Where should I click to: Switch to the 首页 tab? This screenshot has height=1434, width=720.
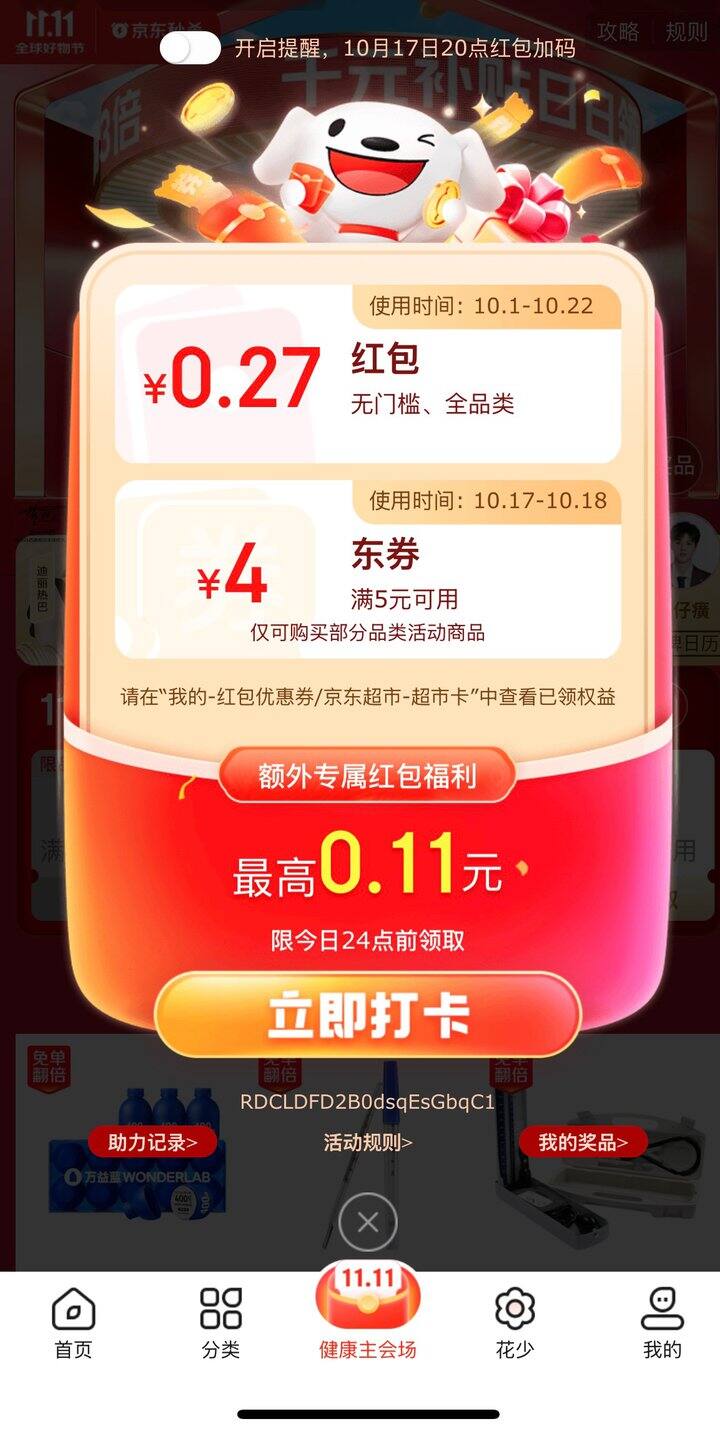73,1322
